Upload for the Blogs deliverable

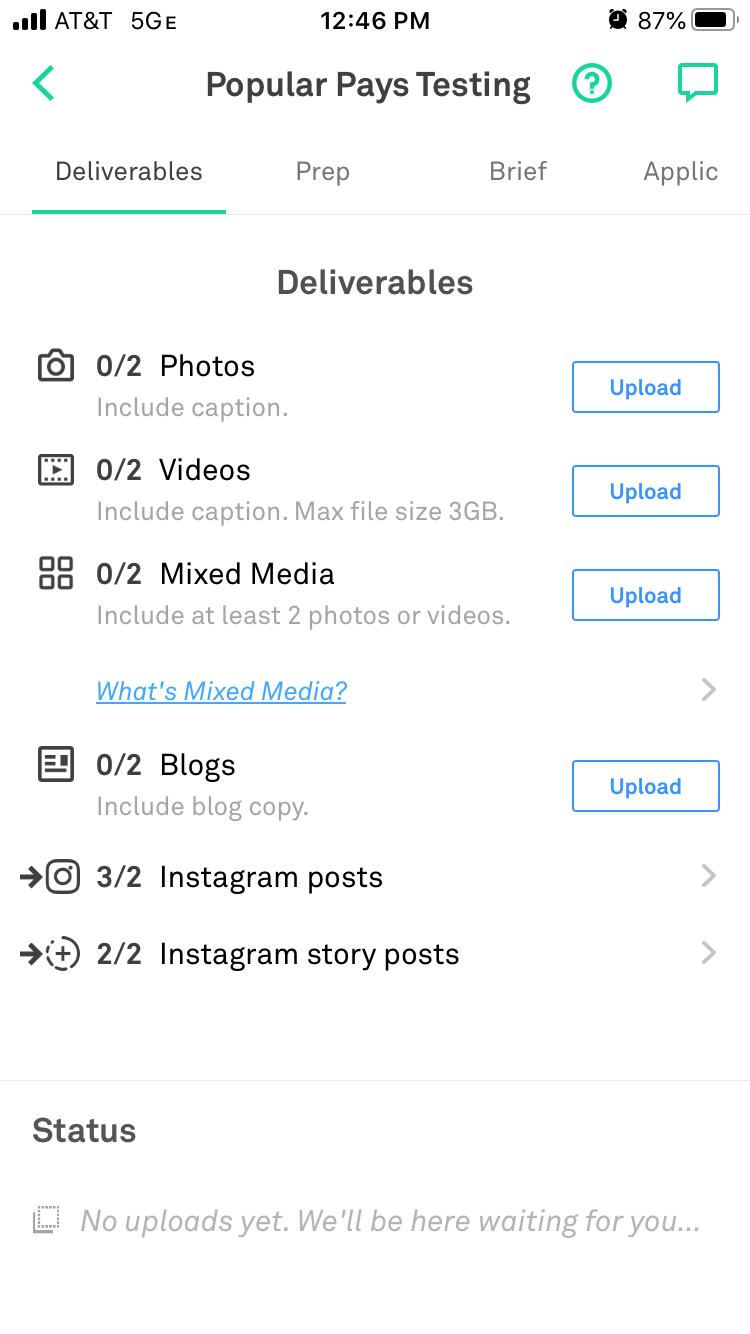[x=645, y=786]
